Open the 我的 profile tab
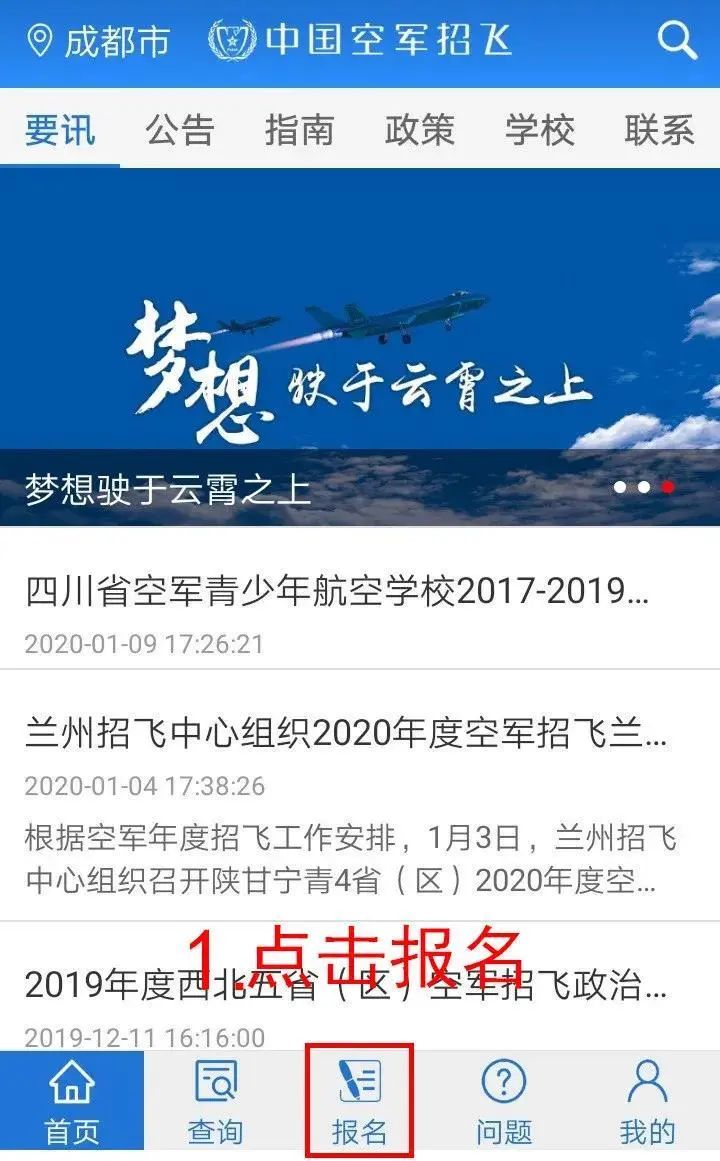 pos(647,1102)
